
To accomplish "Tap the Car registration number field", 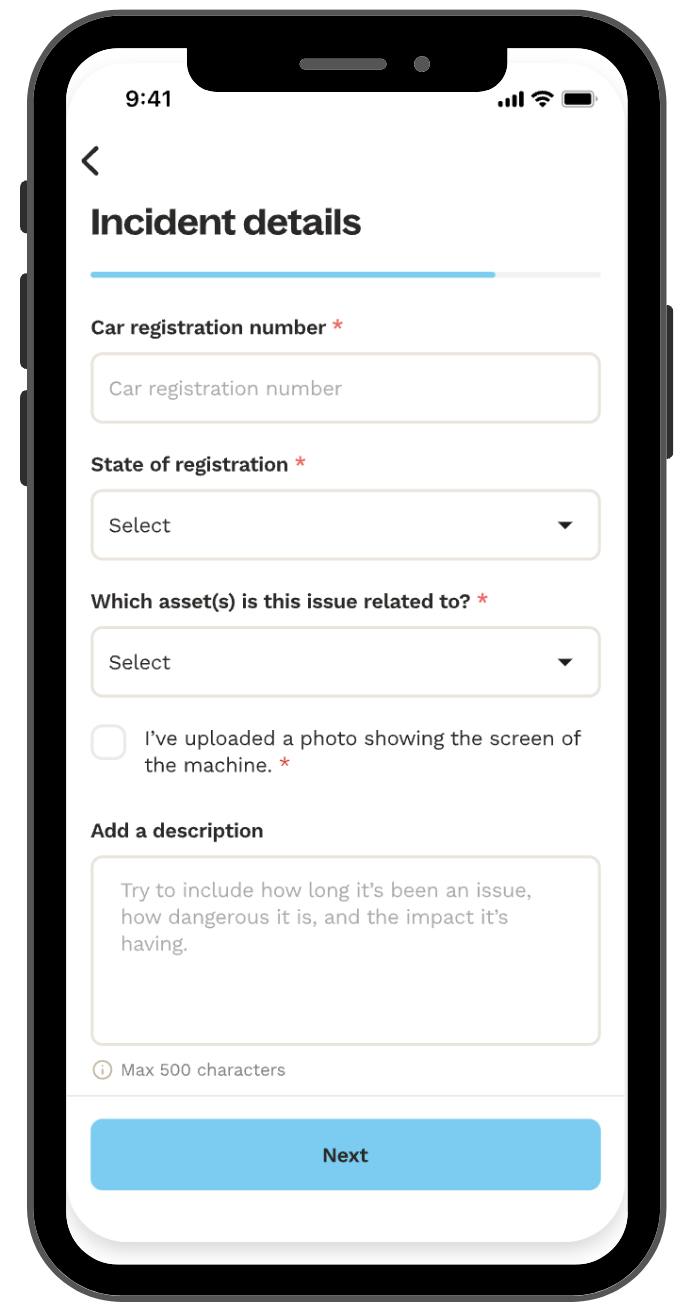I will [345, 388].
